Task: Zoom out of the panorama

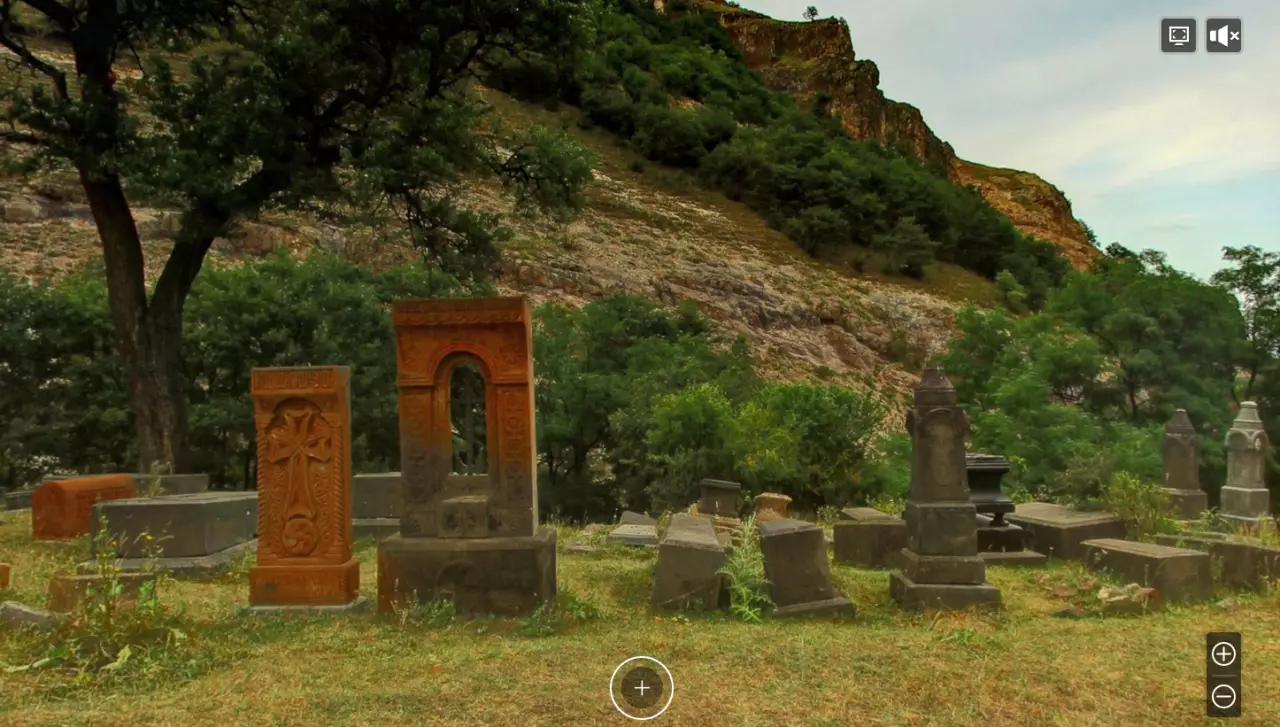Action: (x=1223, y=696)
